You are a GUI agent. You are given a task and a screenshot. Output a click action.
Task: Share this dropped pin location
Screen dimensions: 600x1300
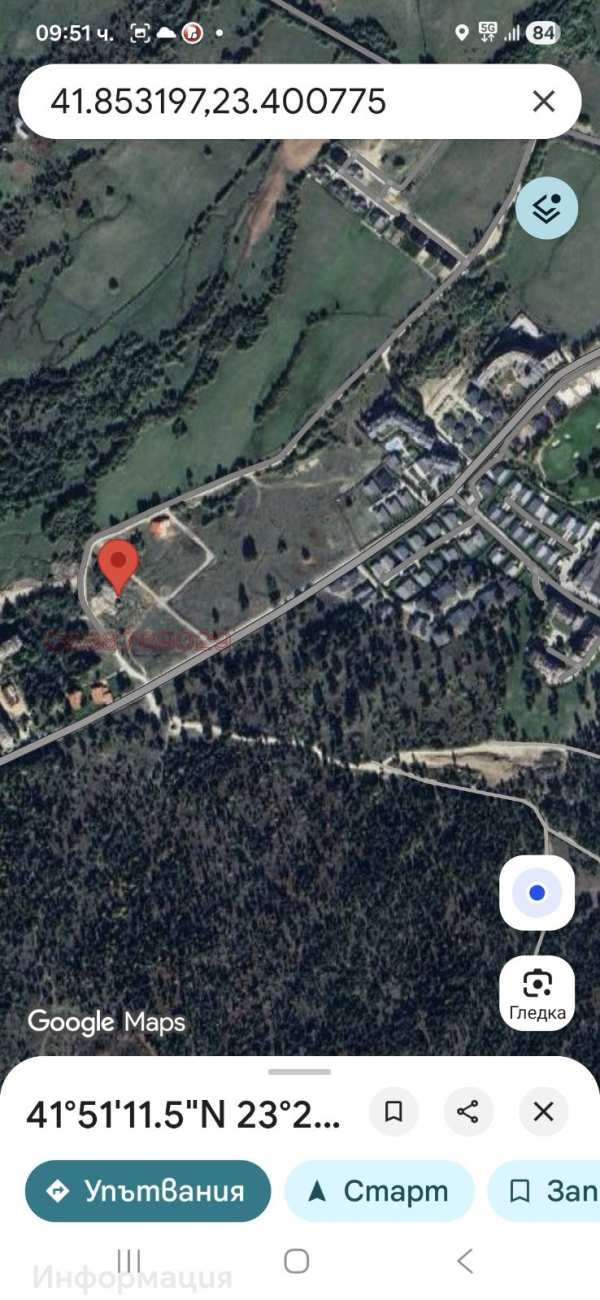tap(468, 1111)
